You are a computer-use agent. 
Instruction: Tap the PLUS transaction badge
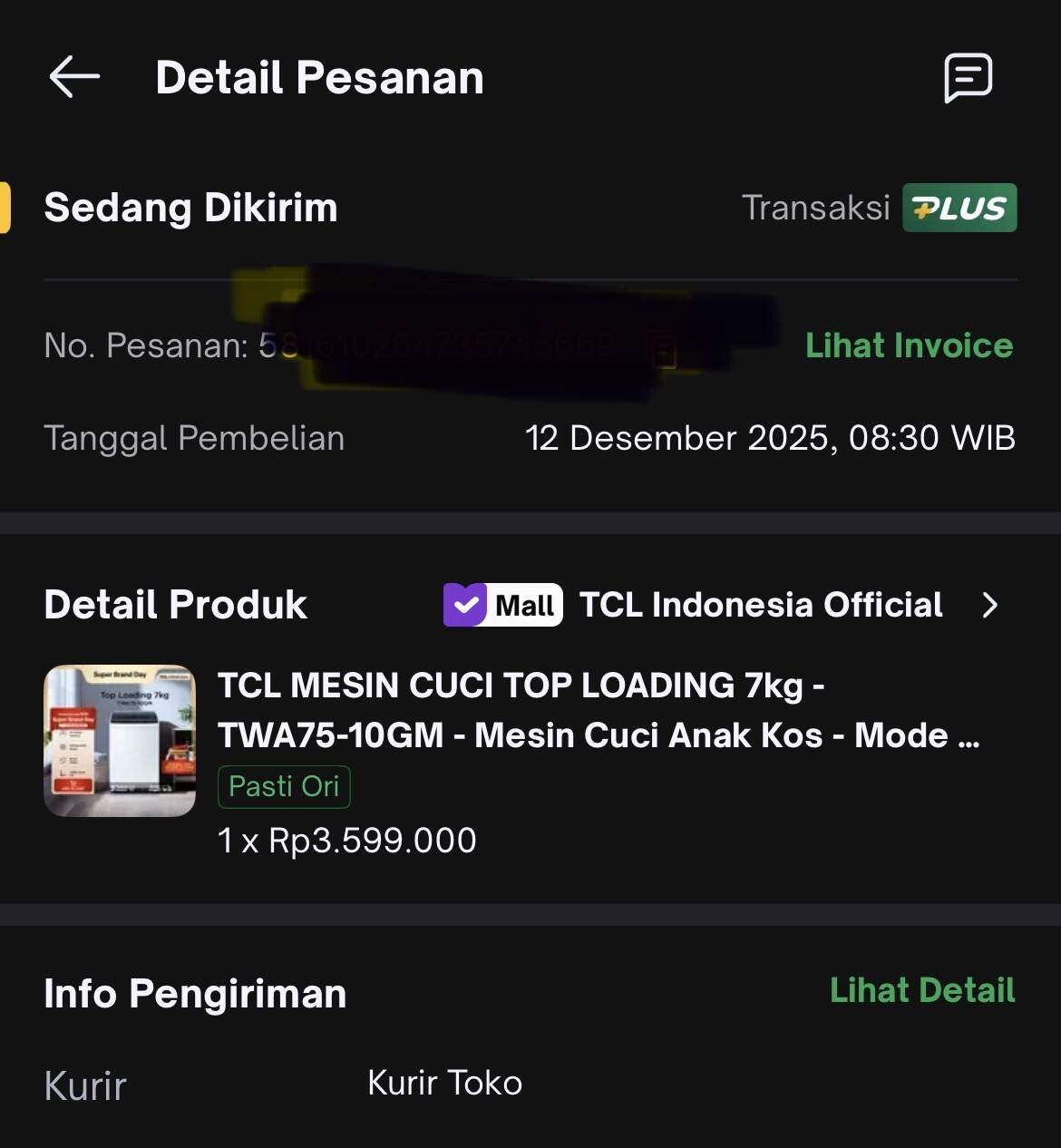[959, 208]
